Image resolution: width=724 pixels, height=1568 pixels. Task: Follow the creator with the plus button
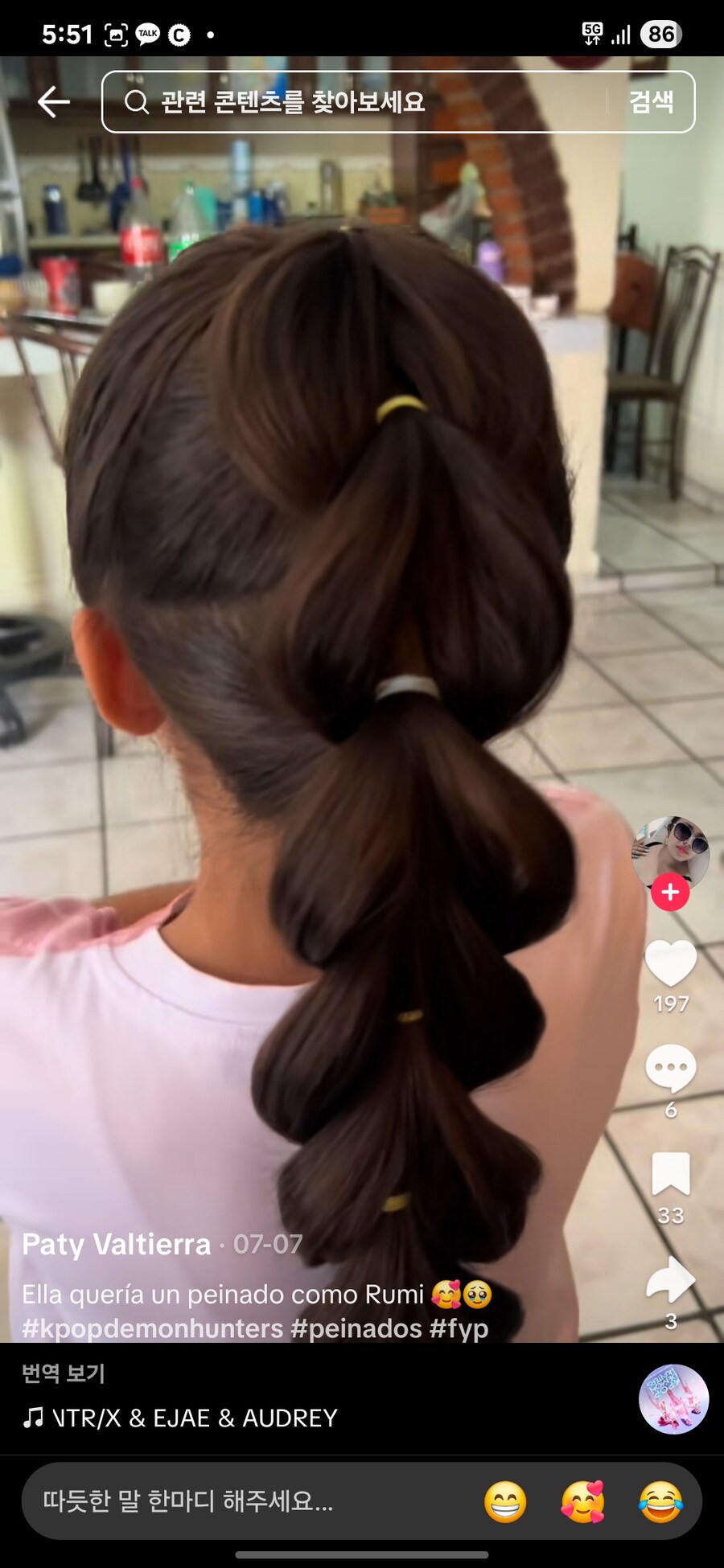[670, 893]
